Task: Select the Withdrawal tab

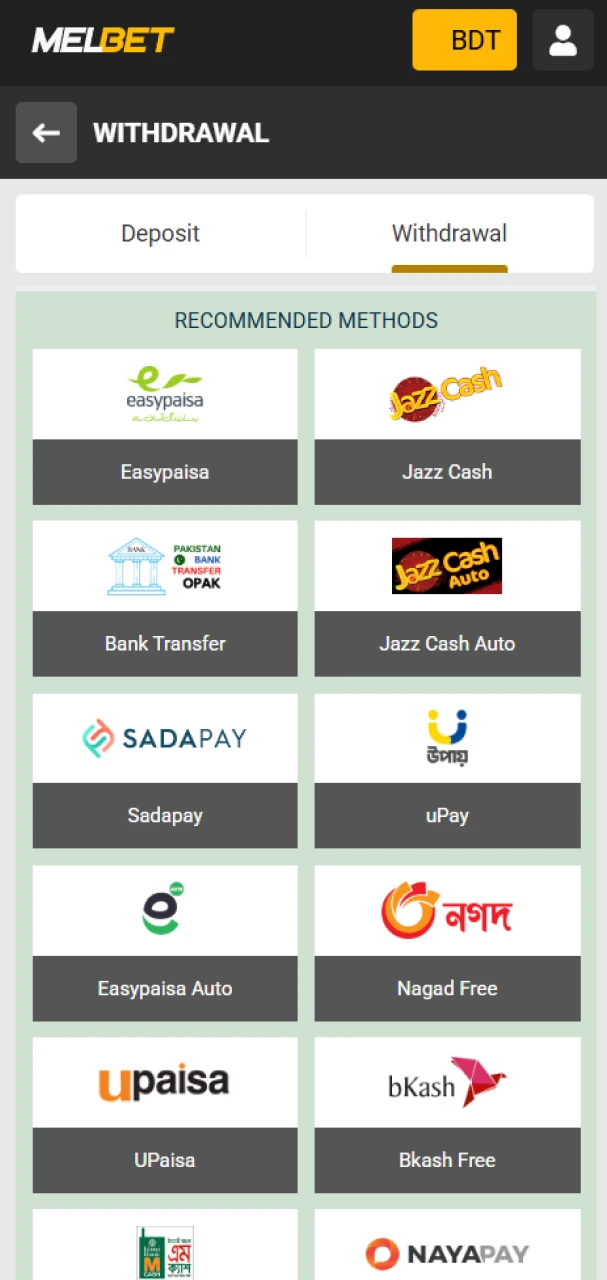Action: coord(449,233)
